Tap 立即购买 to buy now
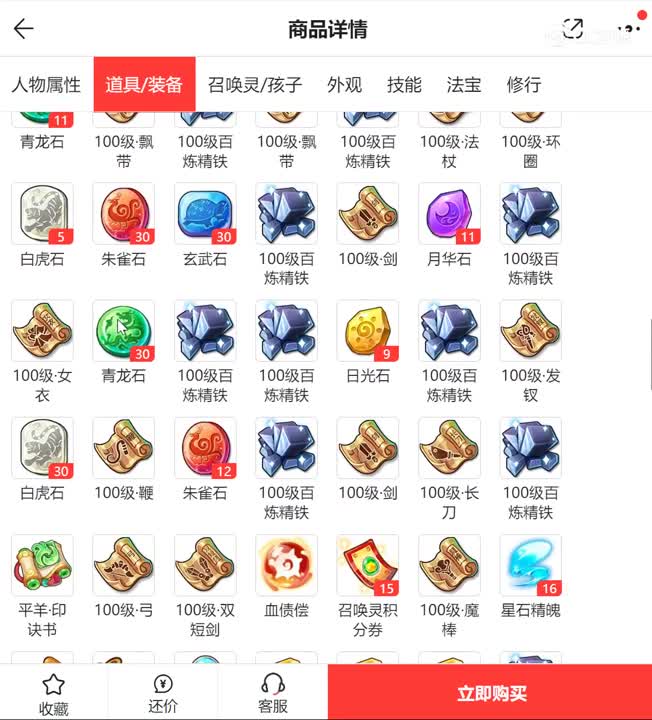 (491, 693)
